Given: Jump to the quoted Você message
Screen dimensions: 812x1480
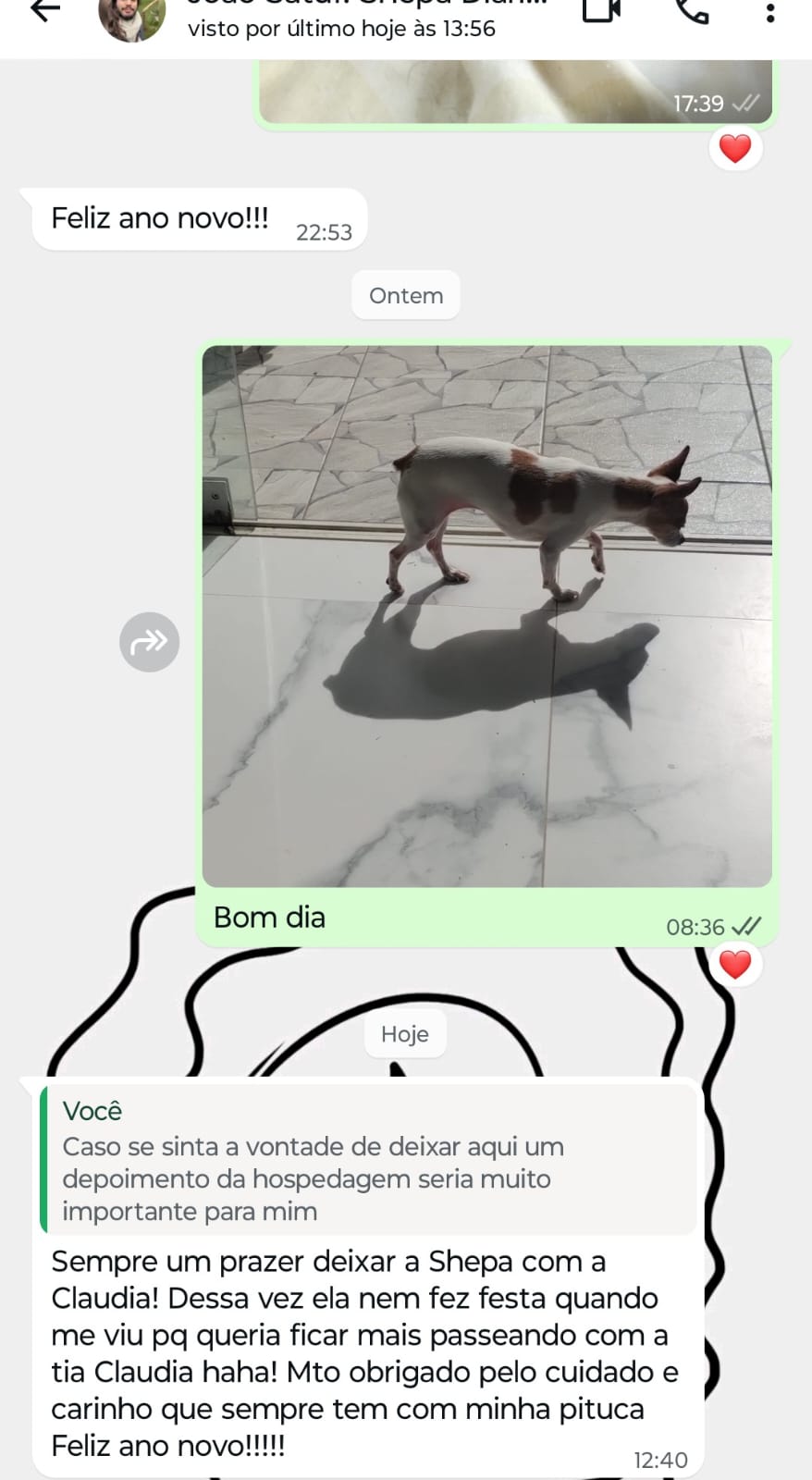Looking at the screenshot, I should [368, 1162].
